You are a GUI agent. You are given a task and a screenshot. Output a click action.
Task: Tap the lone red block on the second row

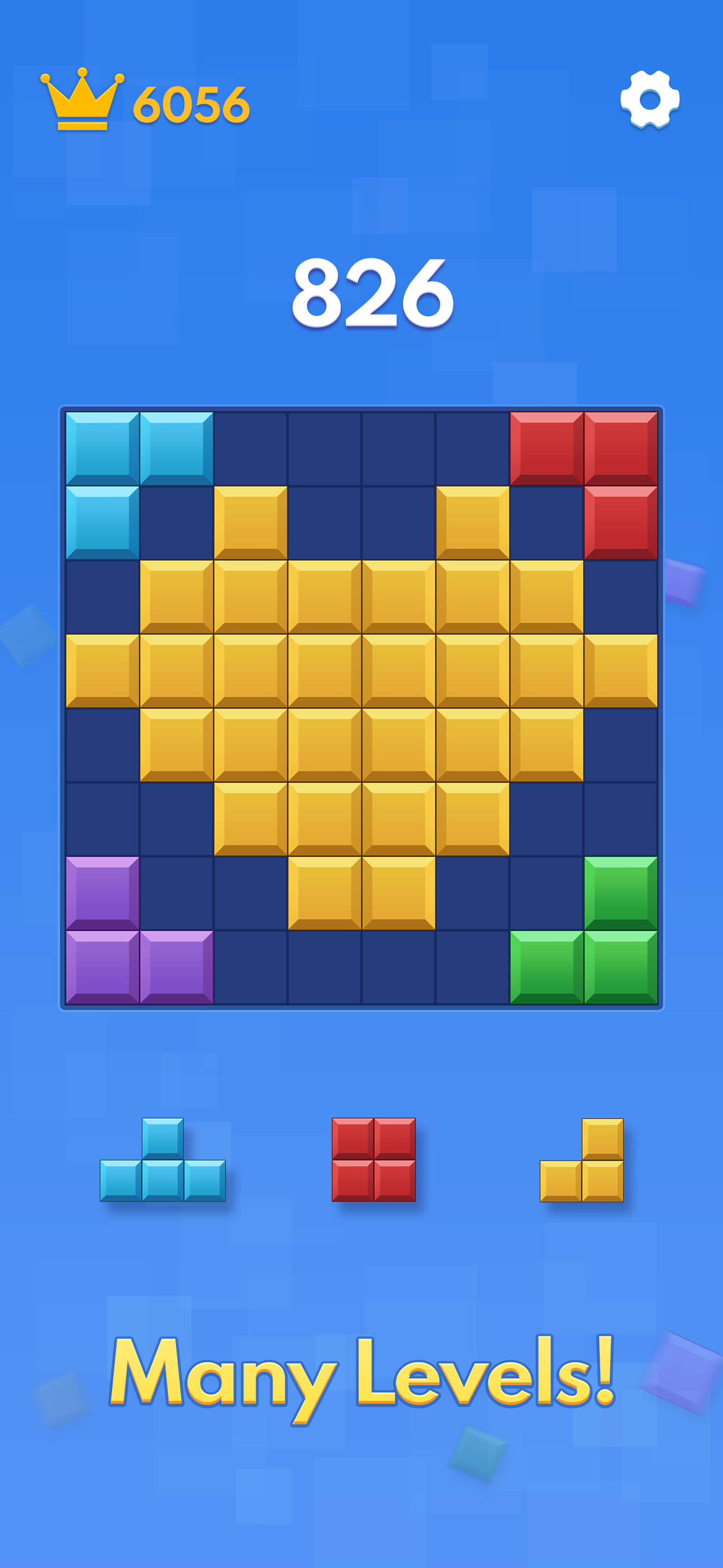click(623, 521)
